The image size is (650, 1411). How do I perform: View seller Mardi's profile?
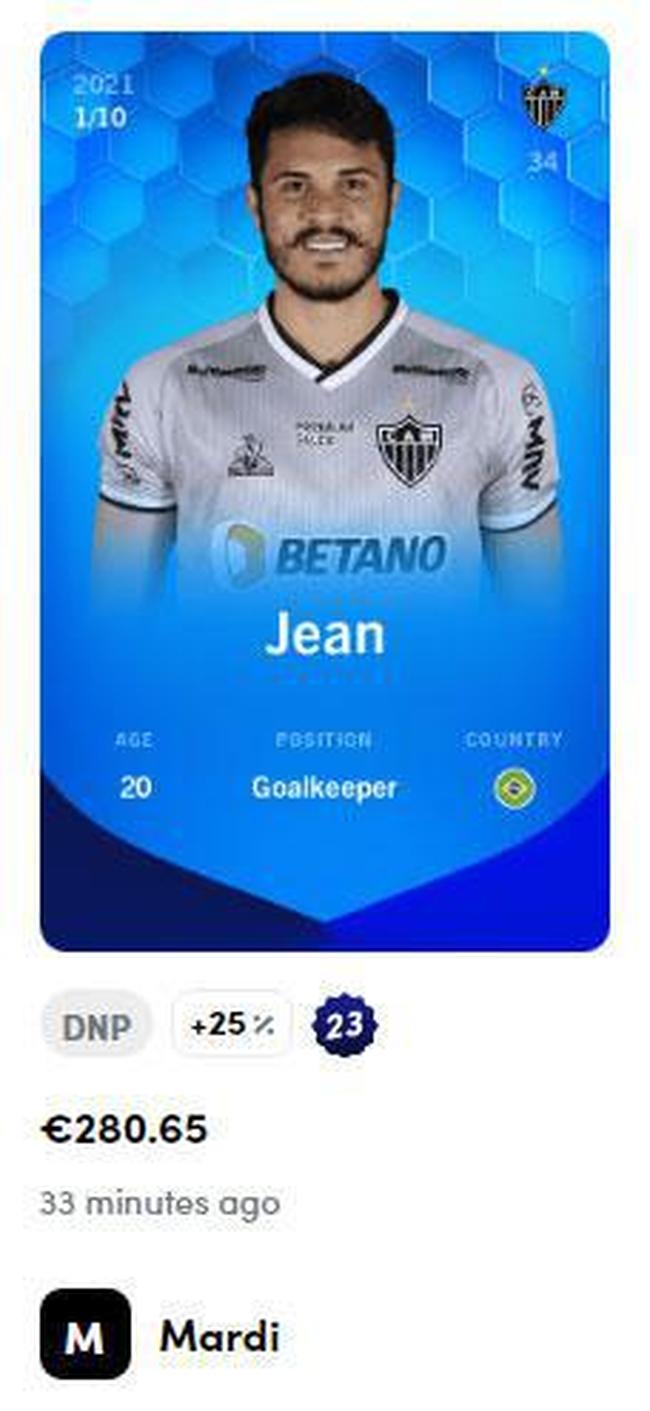click(x=218, y=1336)
